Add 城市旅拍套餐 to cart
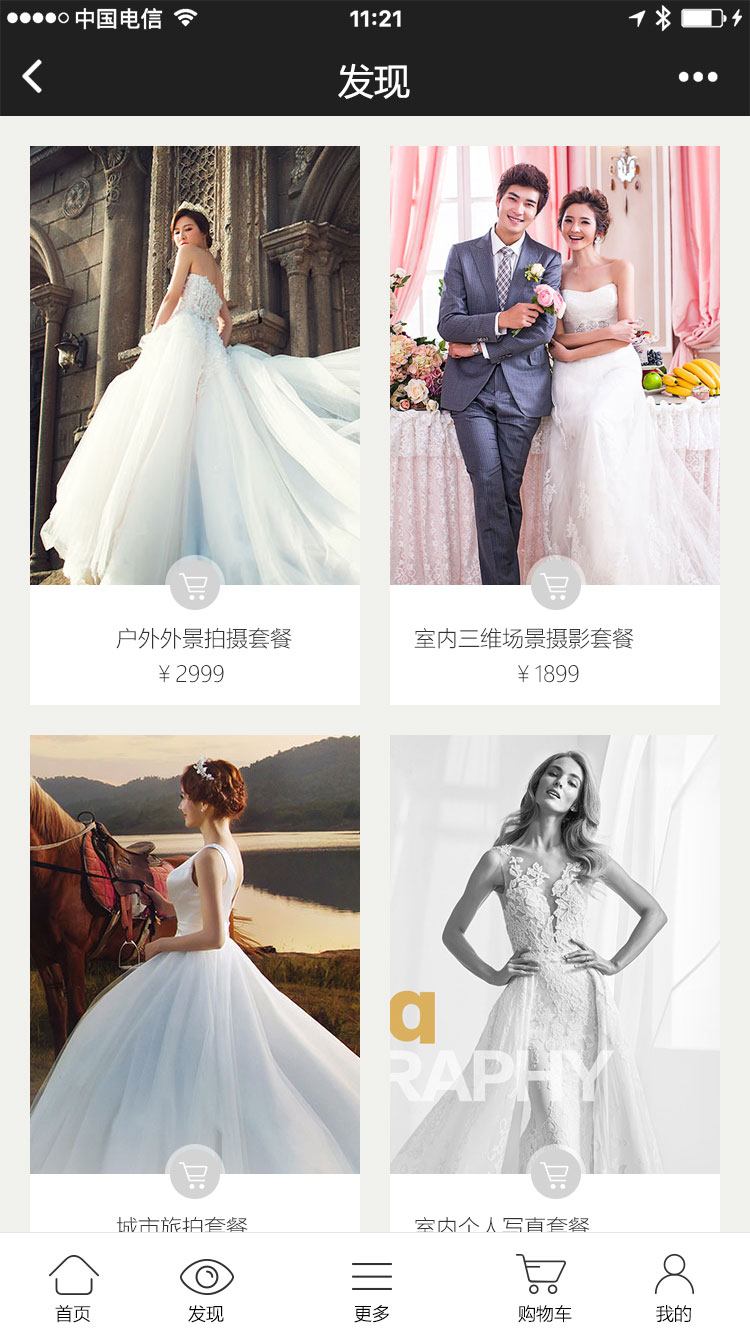The height and width of the screenshot is (1334, 750). [x=195, y=1173]
